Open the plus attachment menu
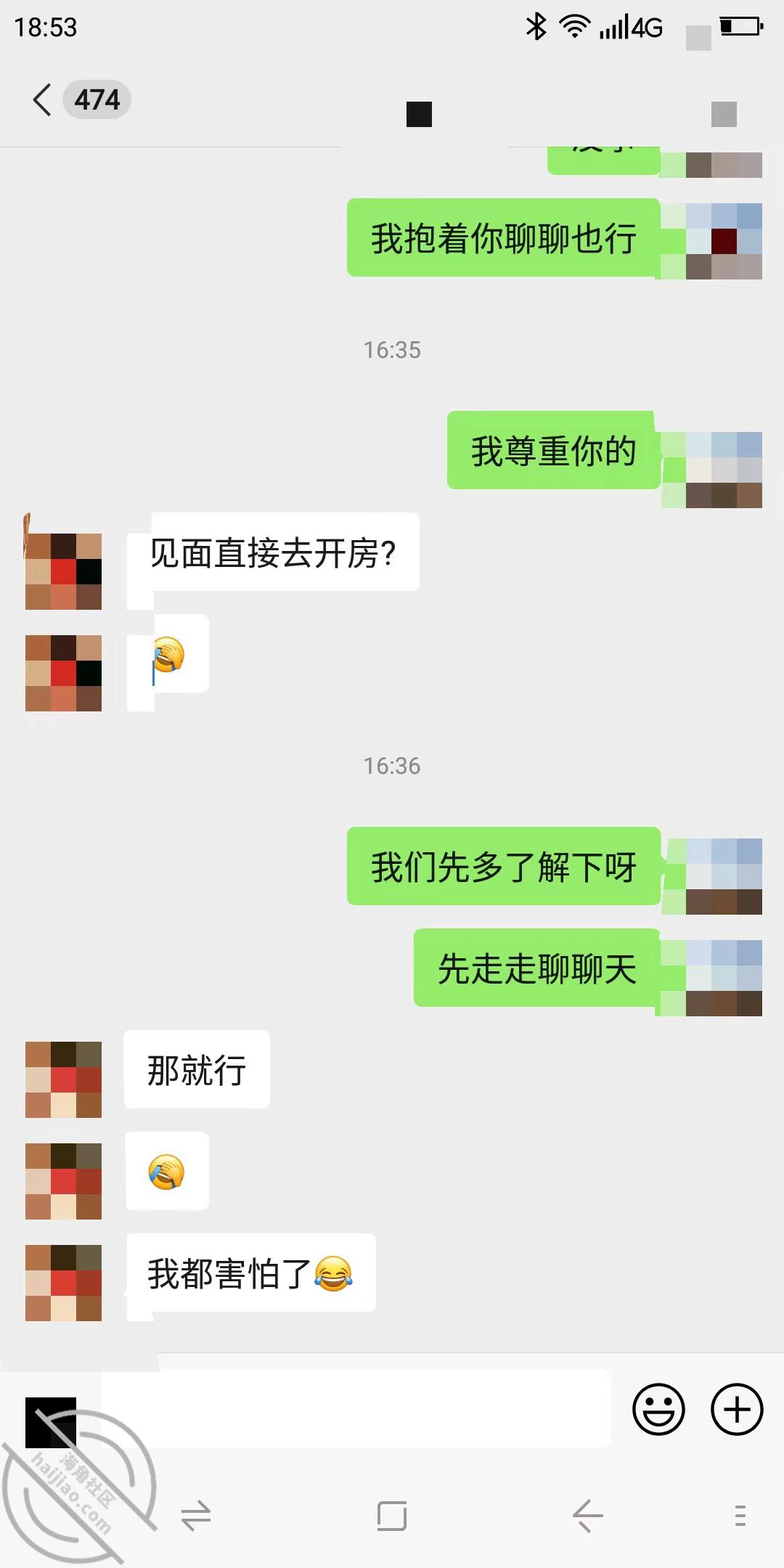 click(x=737, y=1409)
